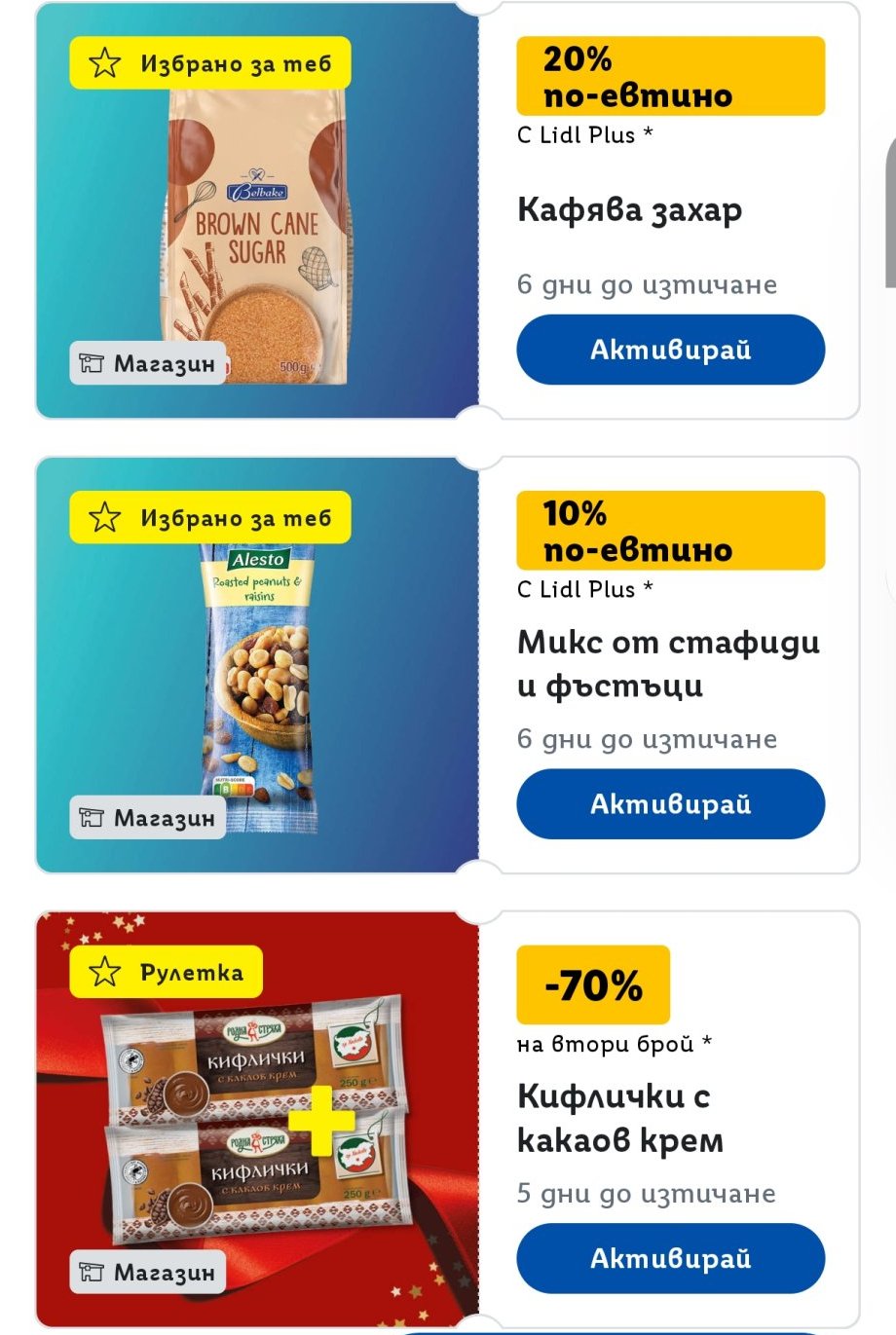The height and width of the screenshot is (1335, 896).
Task: Activate the Кафява захар coupon
Action: [670, 350]
